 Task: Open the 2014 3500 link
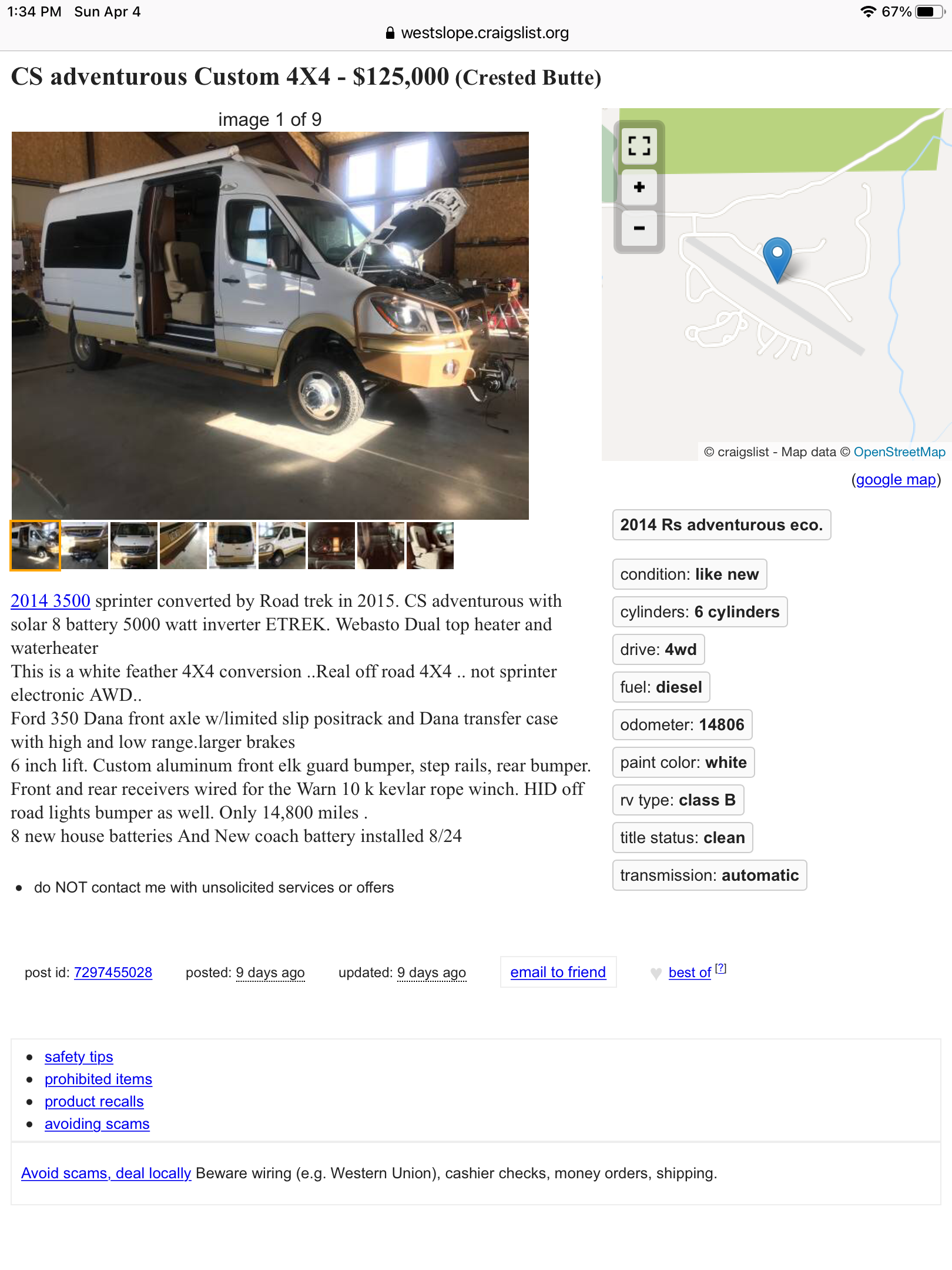click(x=51, y=601)
